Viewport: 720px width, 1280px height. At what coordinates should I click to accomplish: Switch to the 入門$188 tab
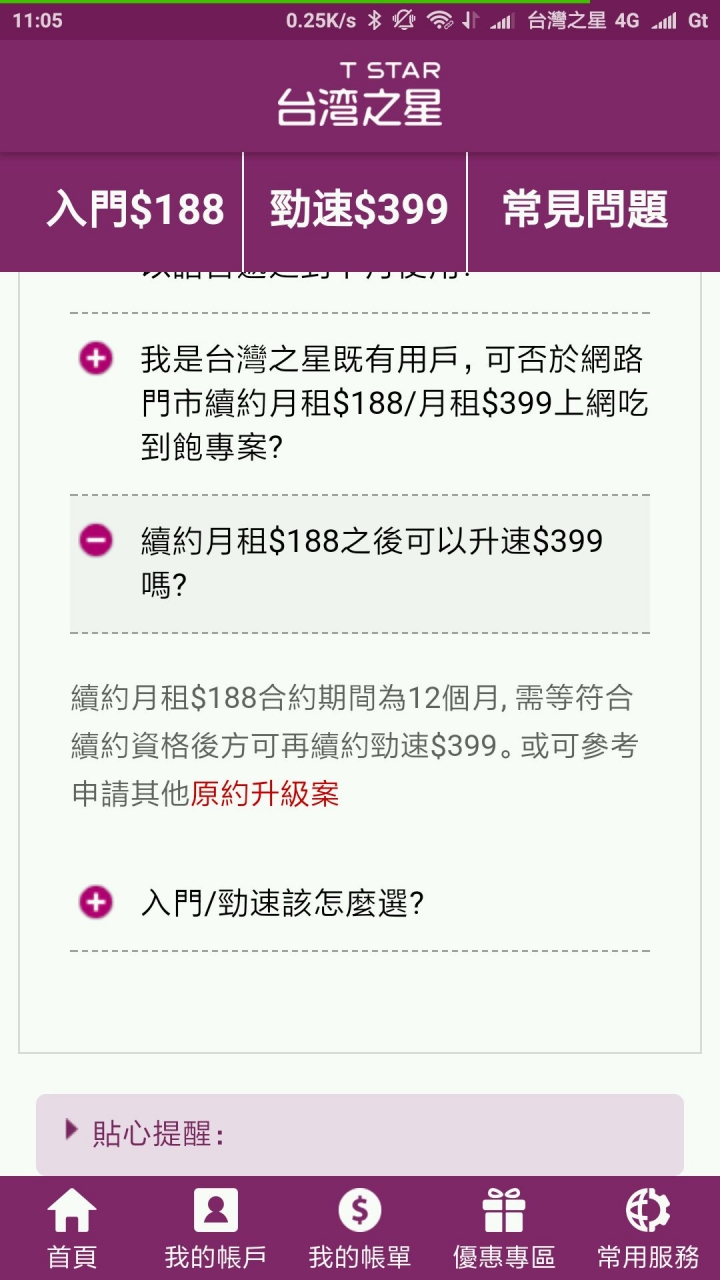135,210
